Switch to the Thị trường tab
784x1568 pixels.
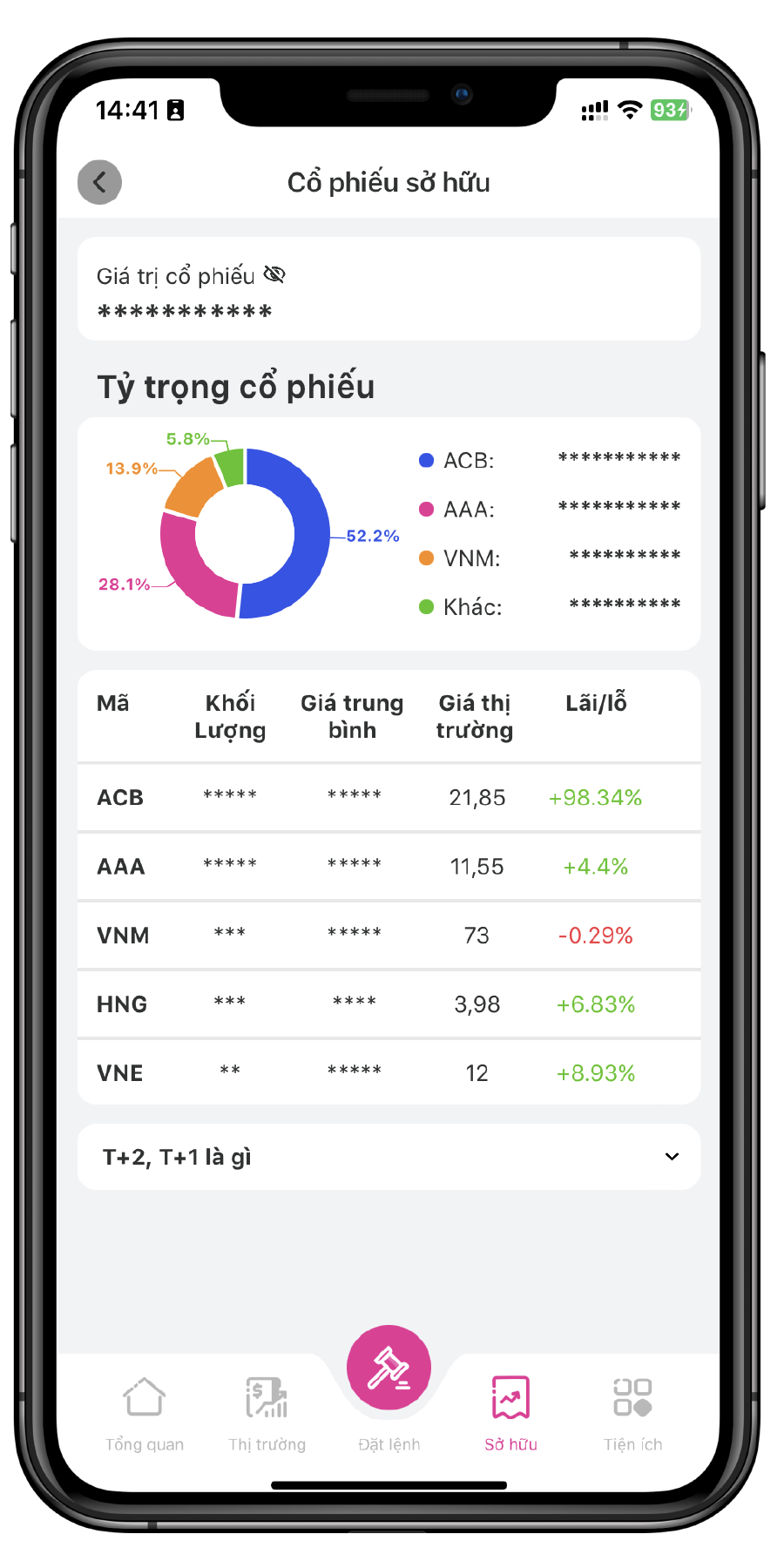pos(267,1413)
